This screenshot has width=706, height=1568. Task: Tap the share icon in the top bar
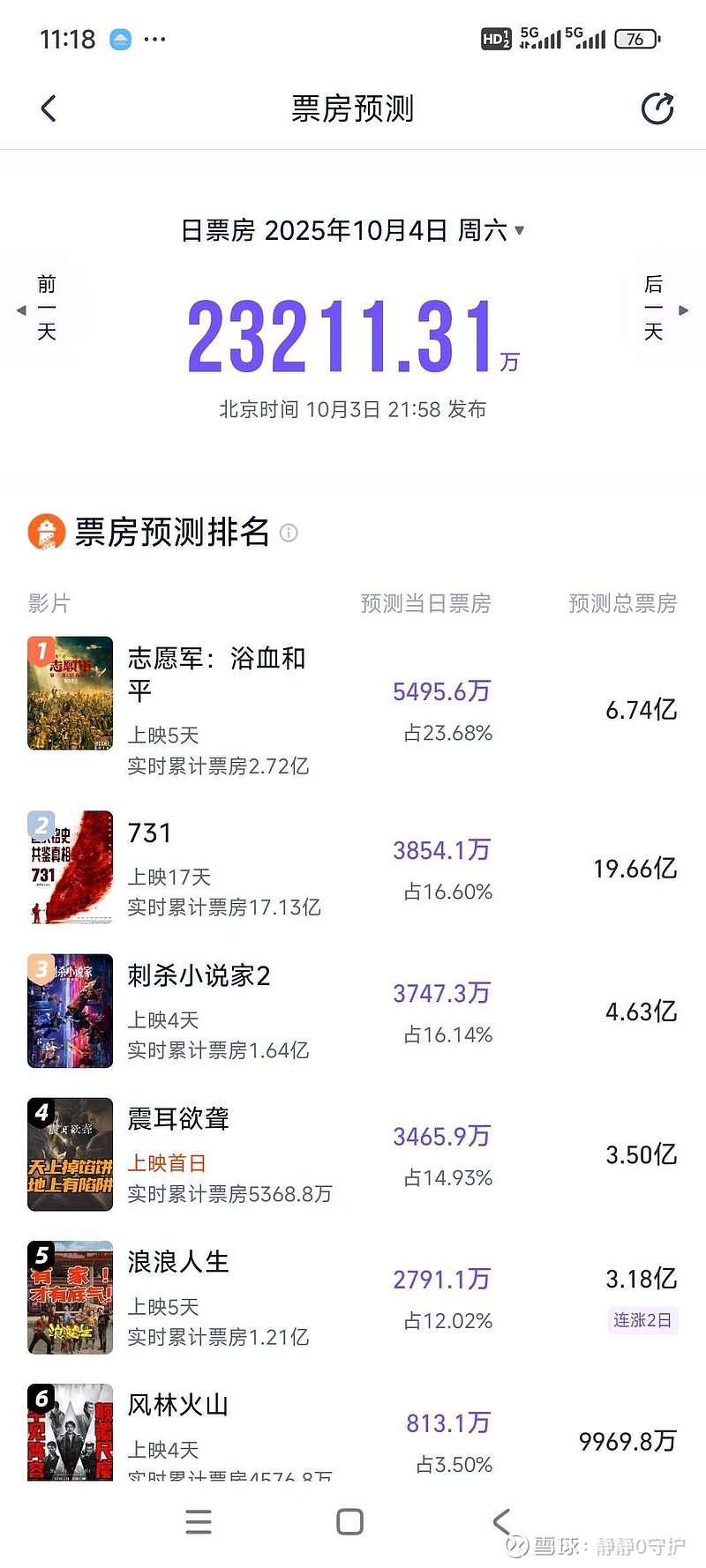pos(657,108)
